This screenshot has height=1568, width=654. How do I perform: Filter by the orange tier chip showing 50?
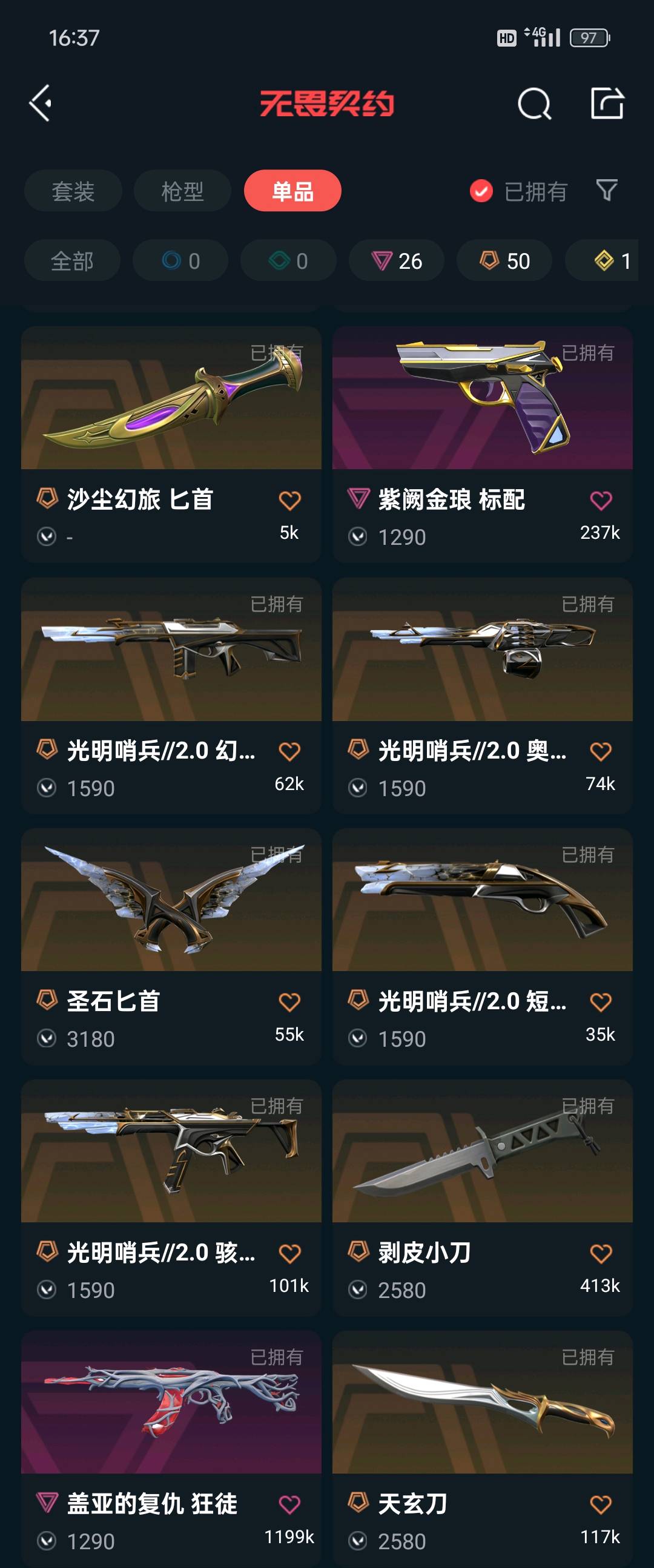pyautogui.click(x=504, y=261)
